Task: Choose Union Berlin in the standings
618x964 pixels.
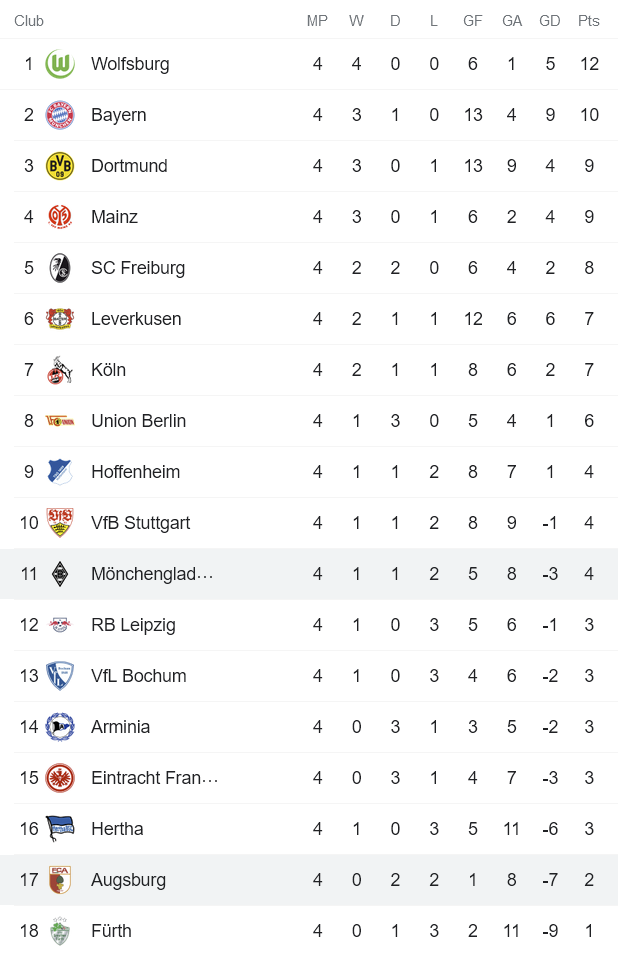Action: [138, 421]
